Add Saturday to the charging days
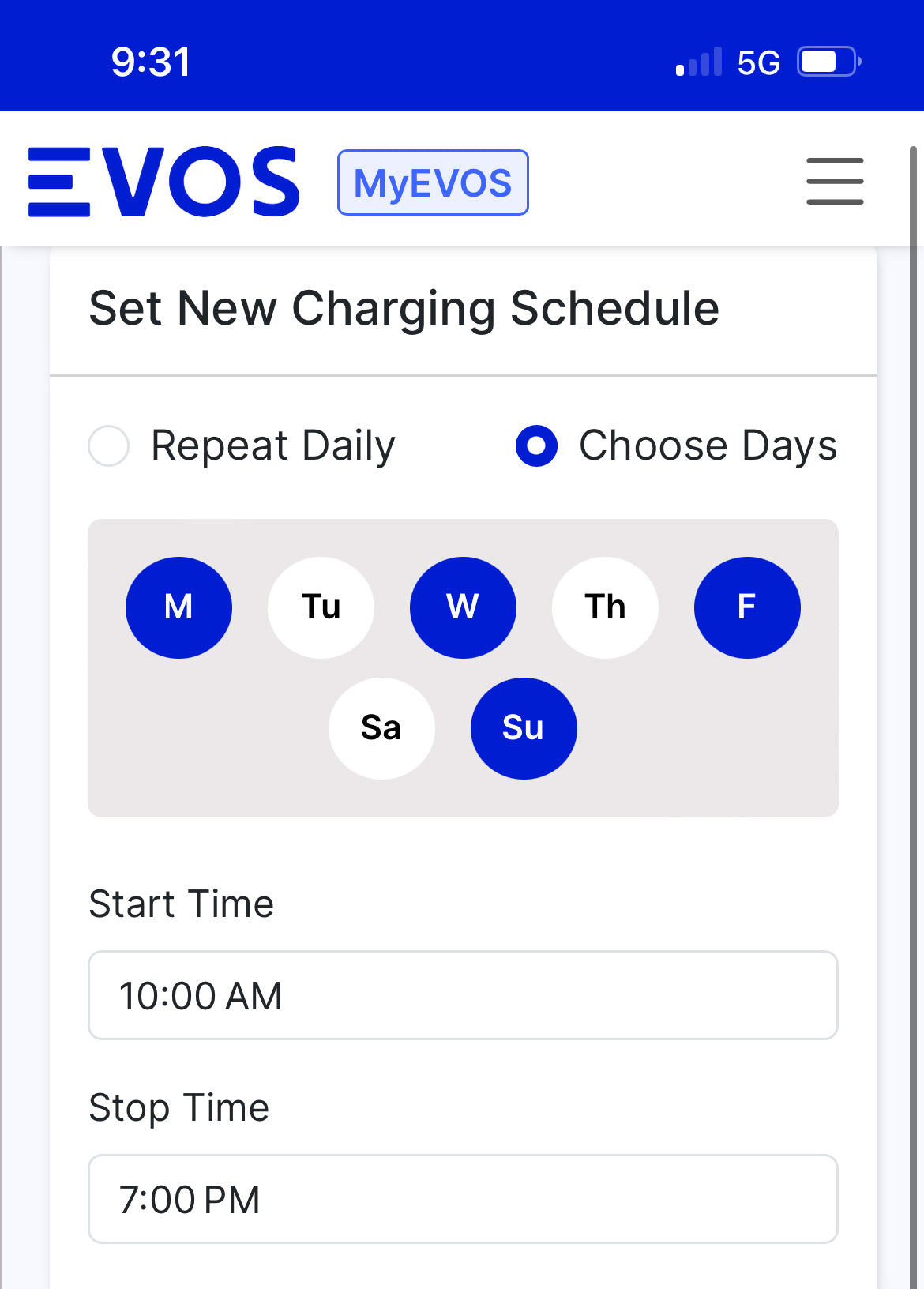 381,728
